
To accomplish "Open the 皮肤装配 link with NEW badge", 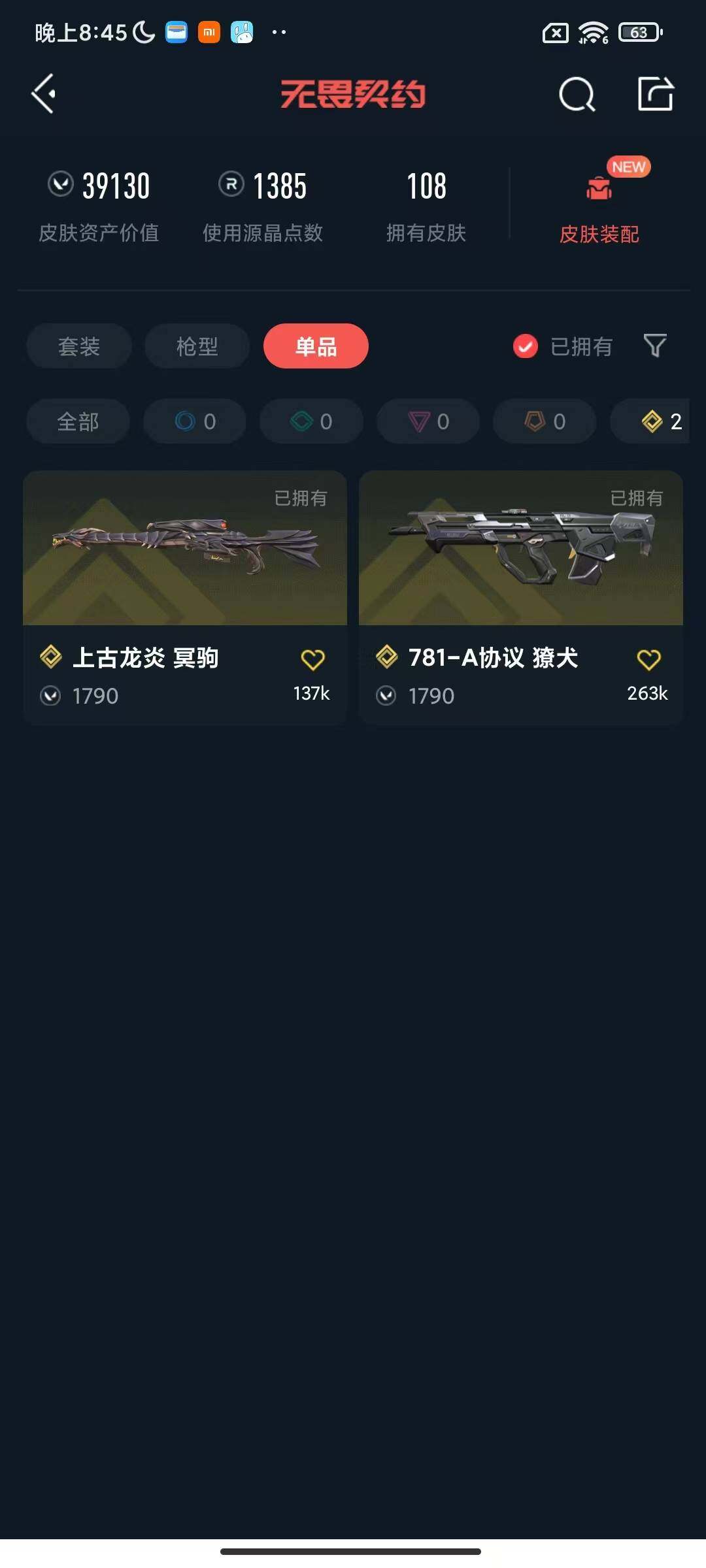I will [599, 234].
